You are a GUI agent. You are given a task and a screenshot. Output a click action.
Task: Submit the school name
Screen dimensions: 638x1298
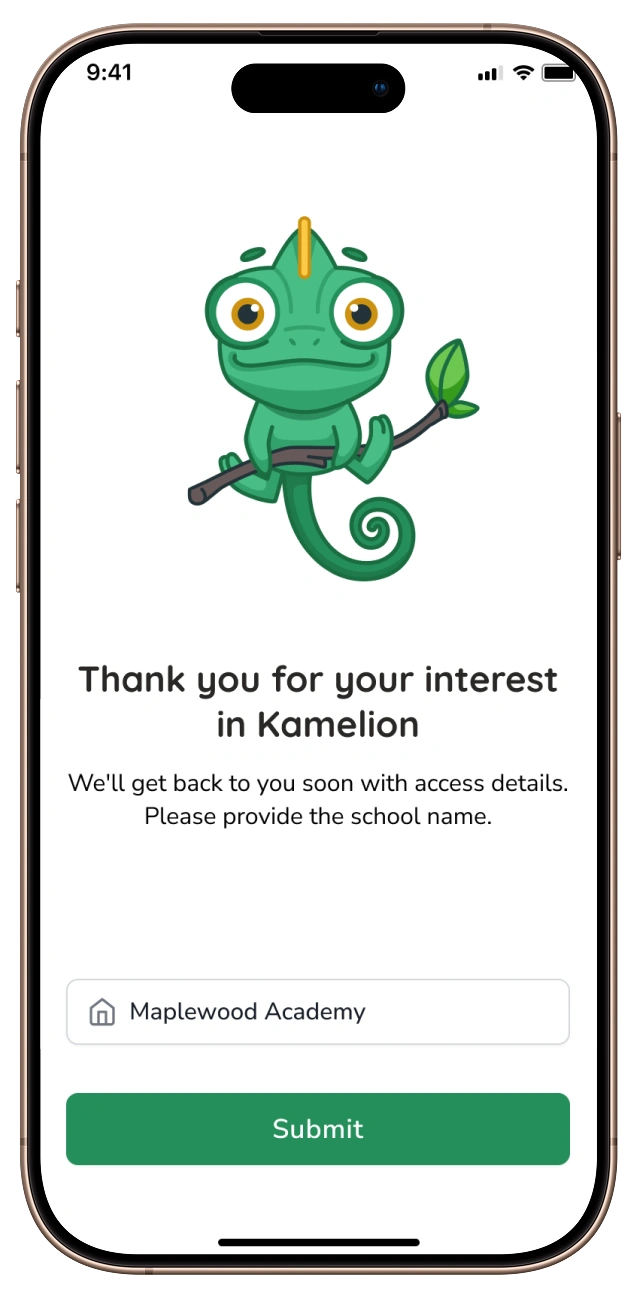[318, 1129]
